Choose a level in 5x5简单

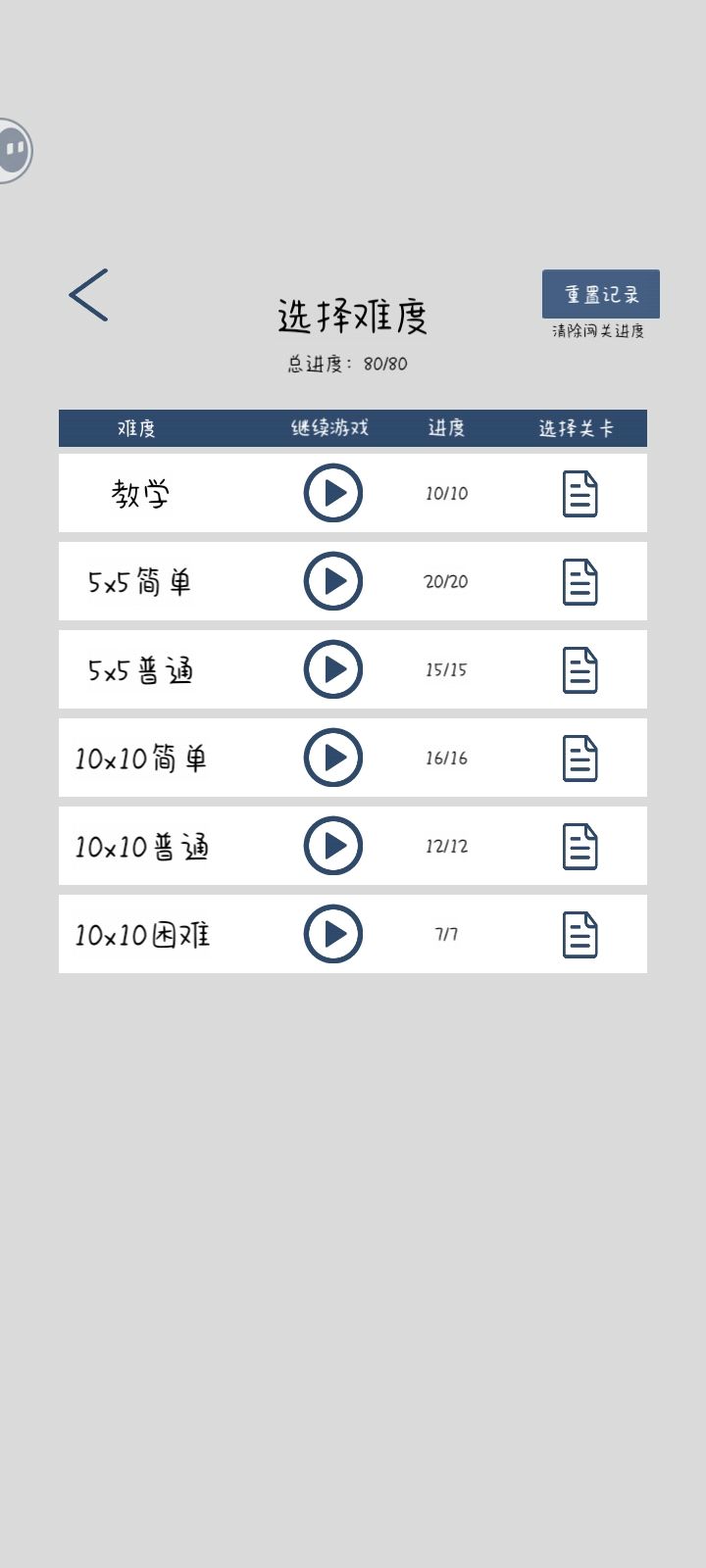(580, 582)
